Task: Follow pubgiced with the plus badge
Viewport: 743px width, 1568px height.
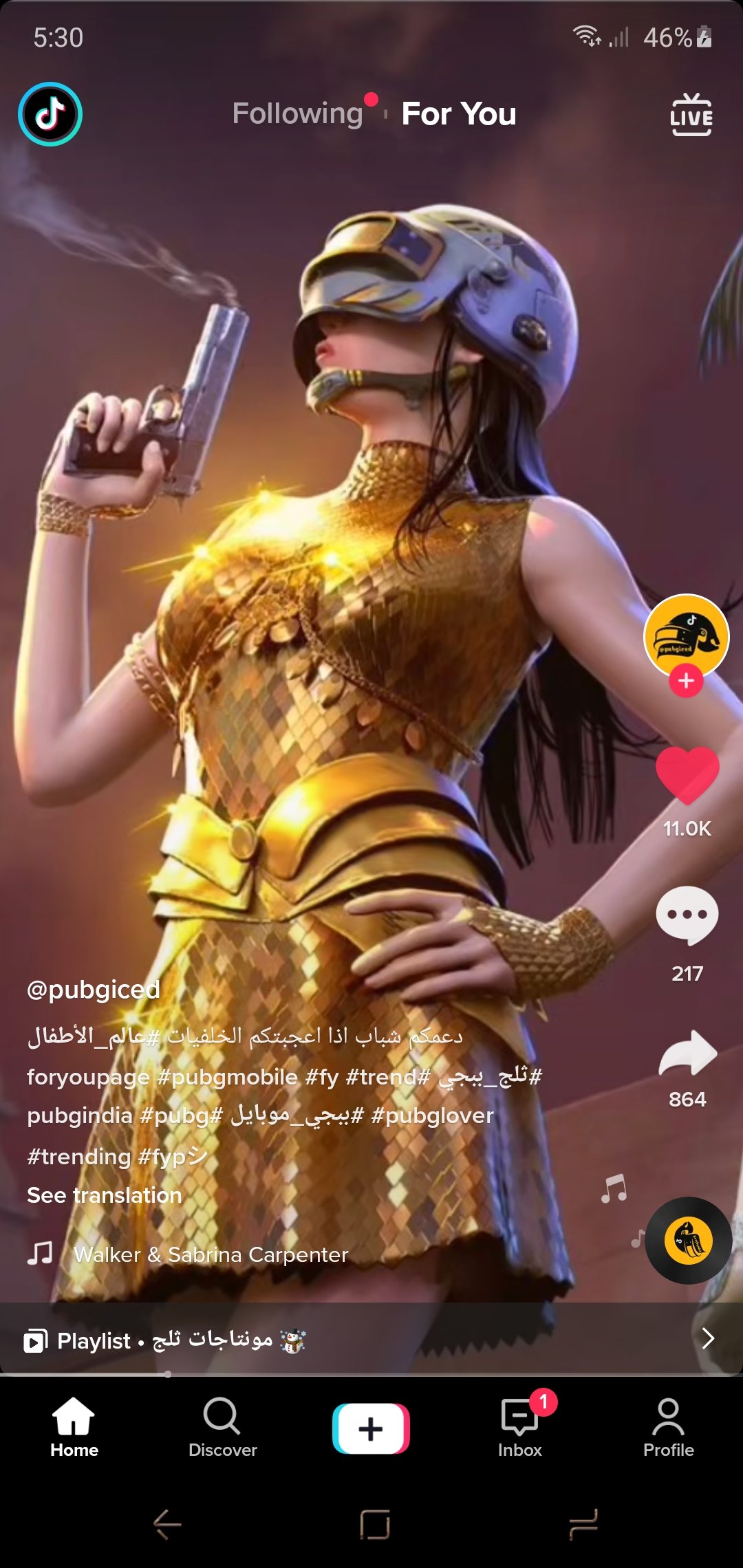Action: point(686,681)
